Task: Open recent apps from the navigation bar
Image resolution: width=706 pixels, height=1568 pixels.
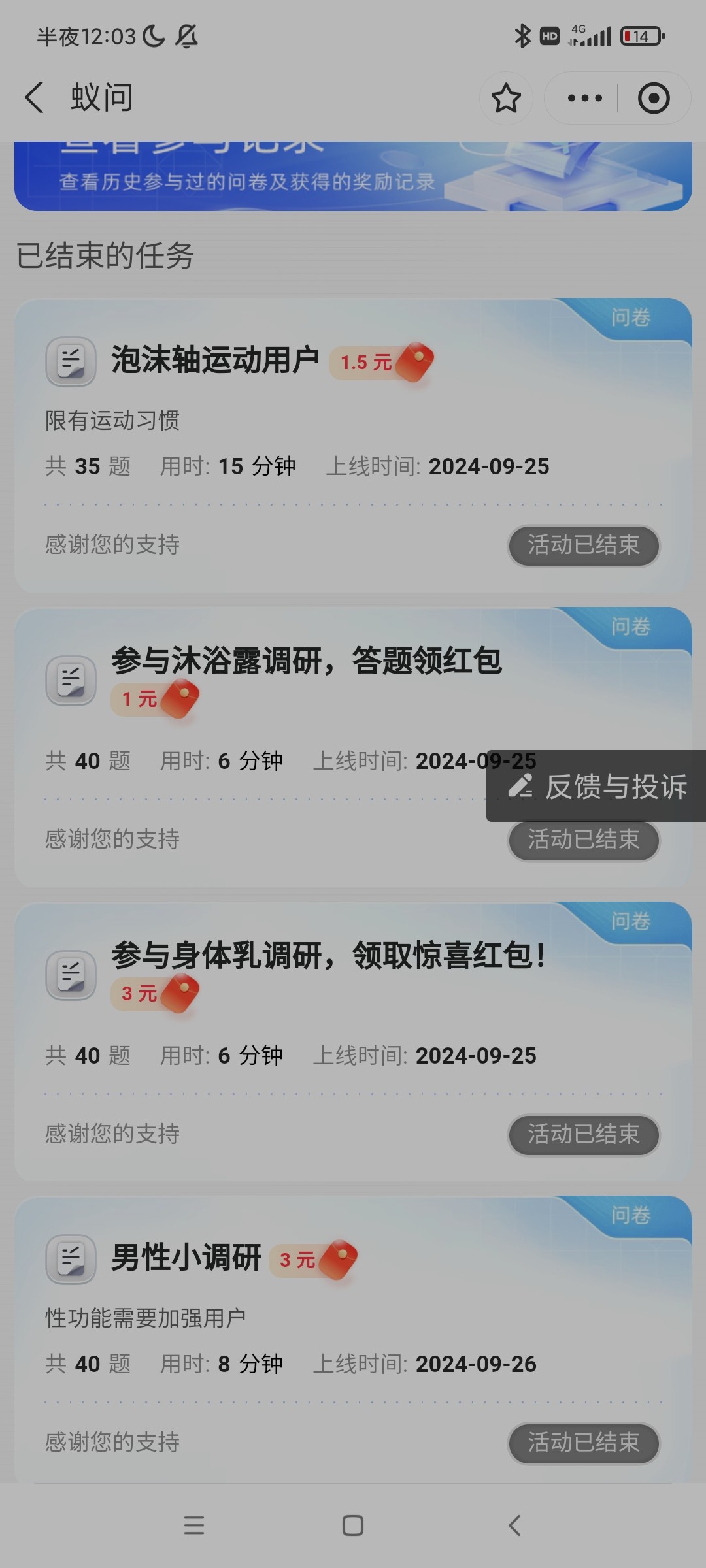Action: [194, 1526]
